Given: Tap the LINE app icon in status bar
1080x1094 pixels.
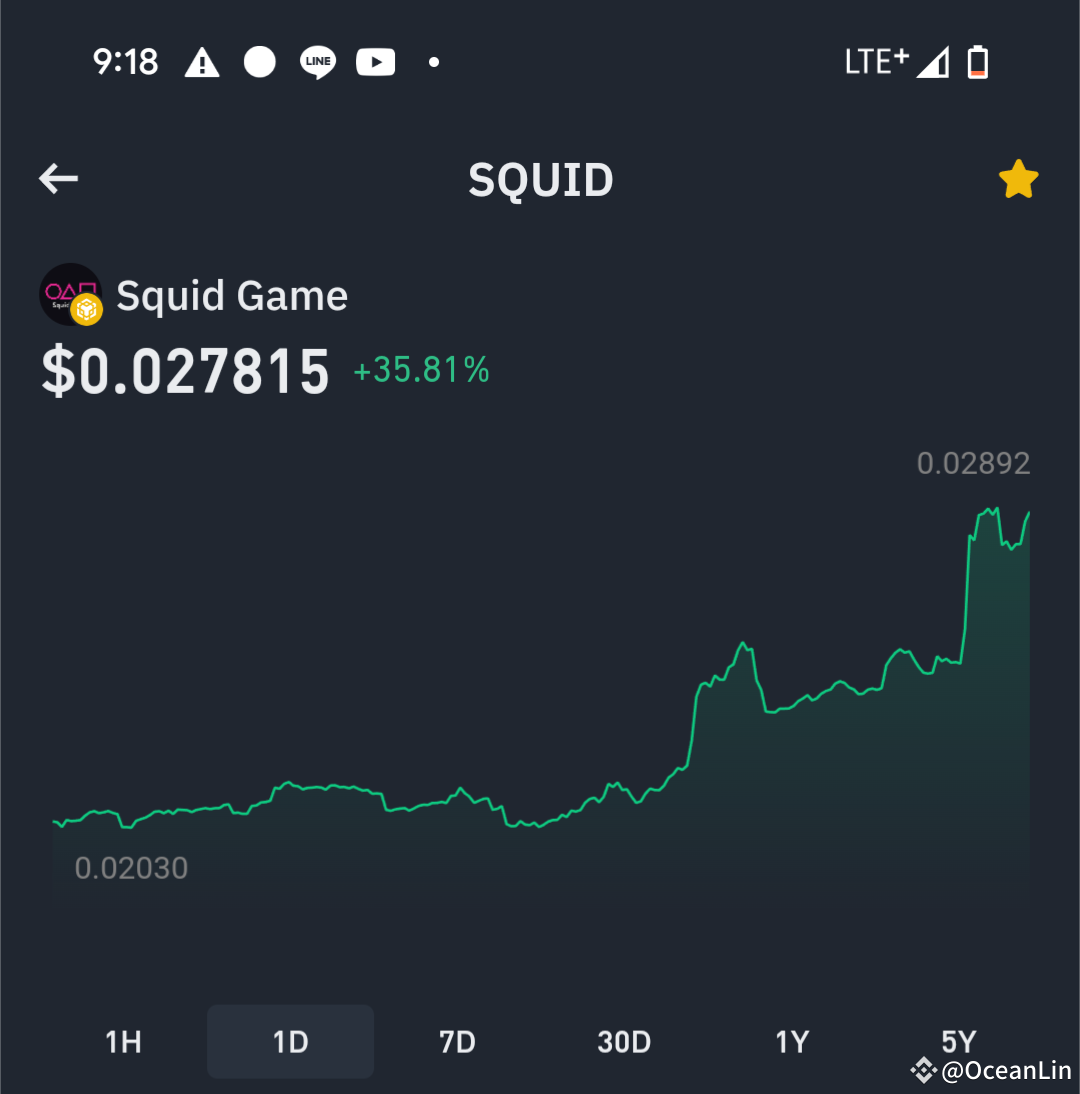Looking at the screenshot, I should pos(318,61).
